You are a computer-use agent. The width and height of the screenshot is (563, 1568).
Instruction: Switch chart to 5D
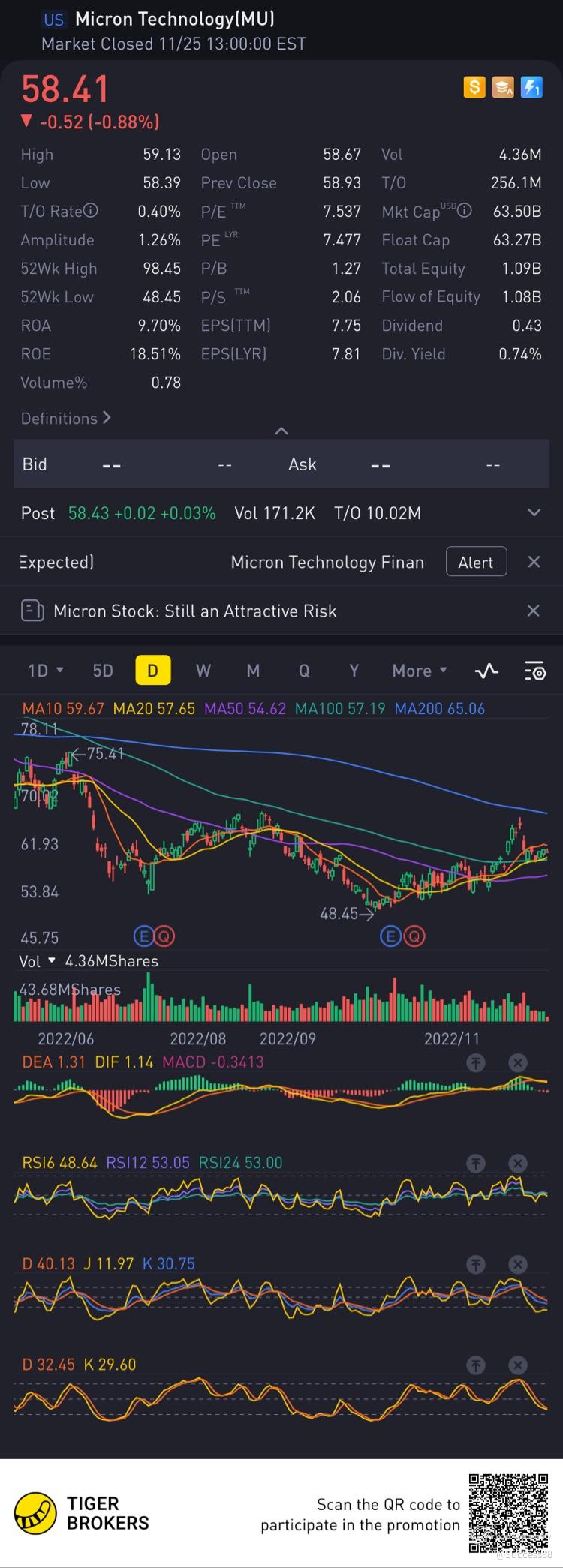click(103, 671)
